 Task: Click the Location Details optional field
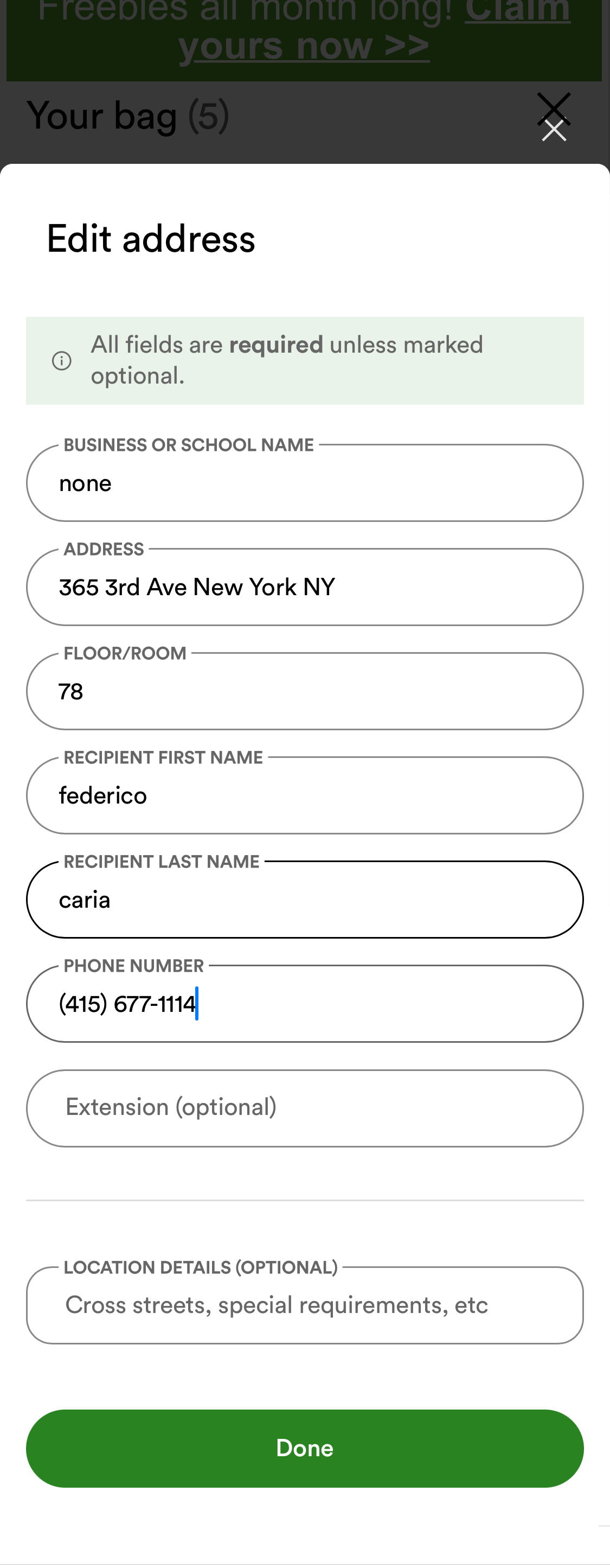click(x=304, y=1305)
